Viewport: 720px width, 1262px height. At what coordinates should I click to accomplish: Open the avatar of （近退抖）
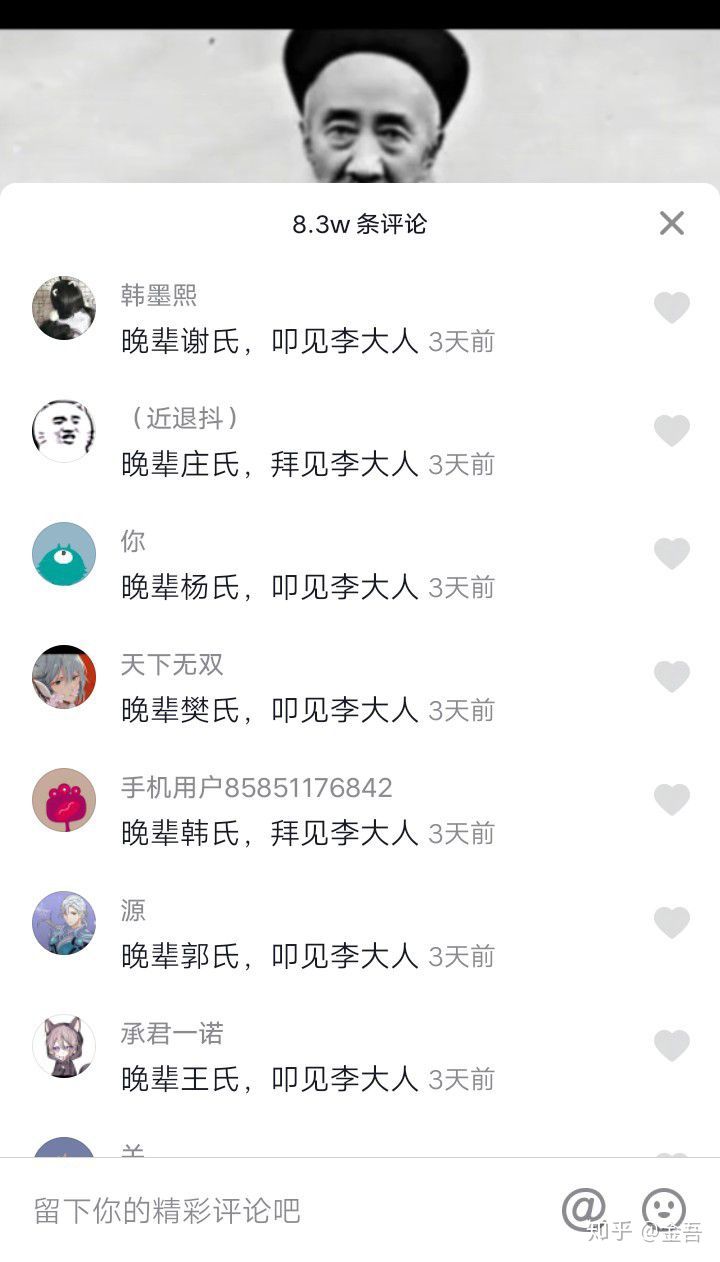click(64, 431)
